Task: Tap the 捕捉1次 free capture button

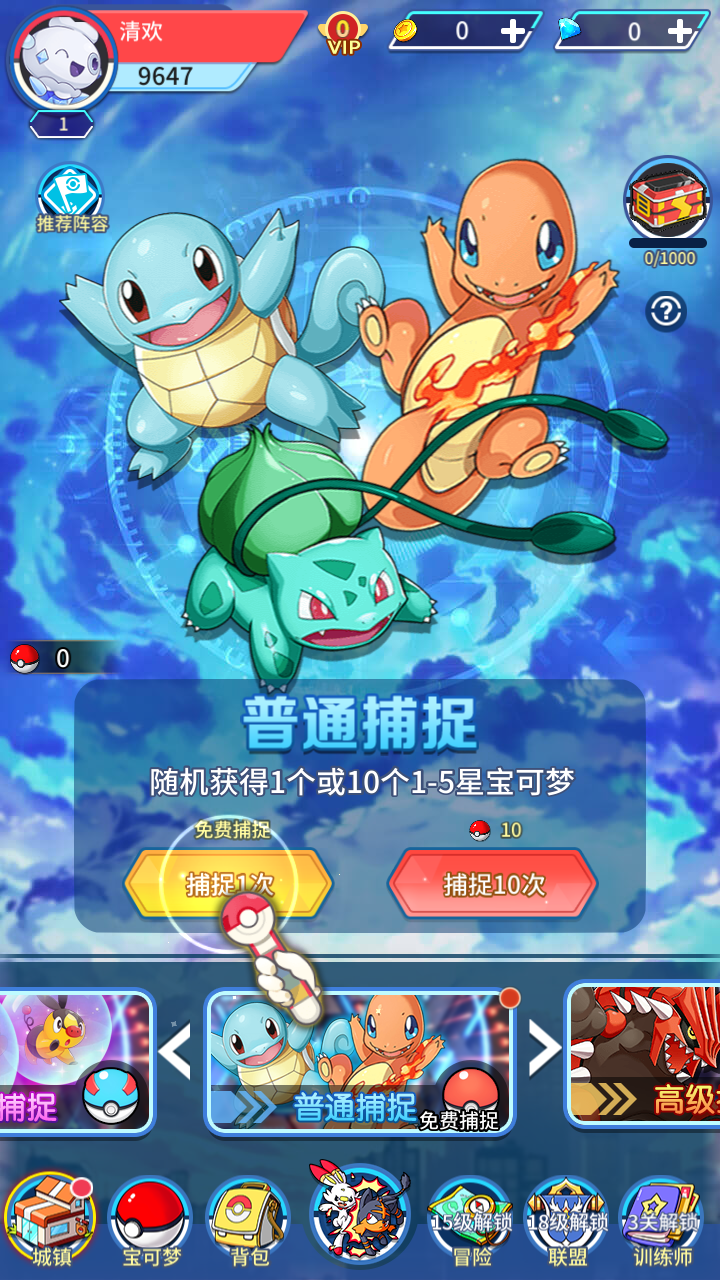Action: tap(229, 883)
